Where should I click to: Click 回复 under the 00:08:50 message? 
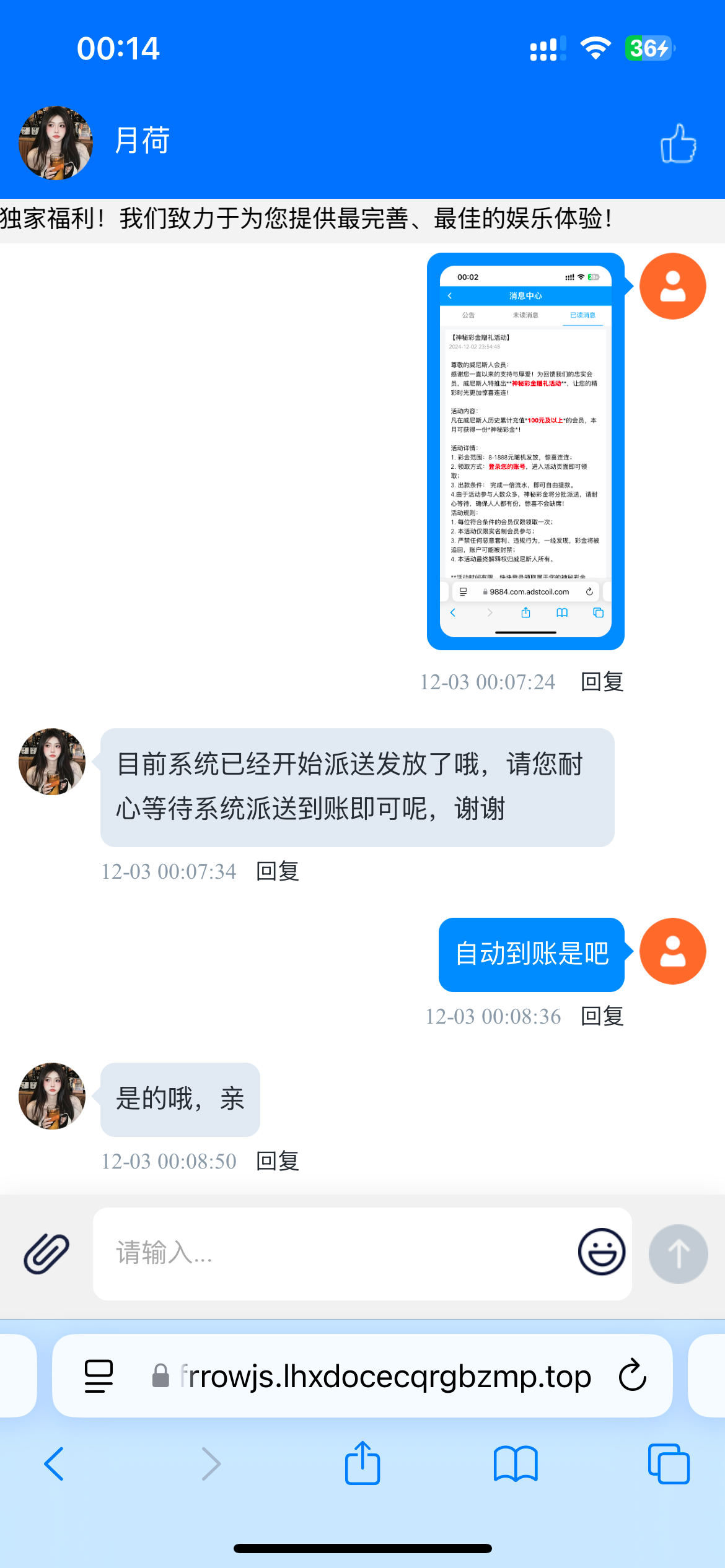tap(278, 1162)
